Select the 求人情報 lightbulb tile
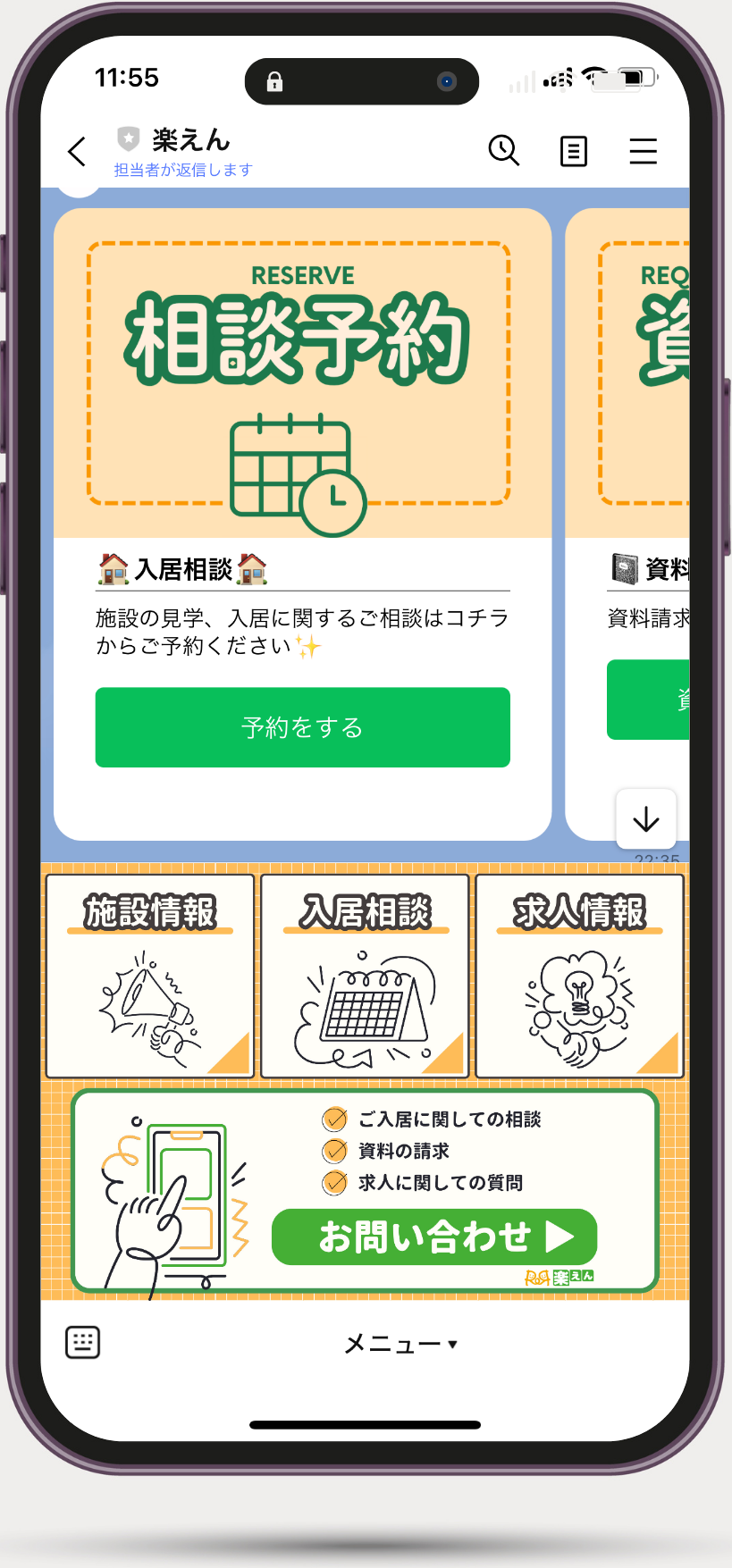The height and width of the screenshot is (1568, 732). [x=579, y=975]
